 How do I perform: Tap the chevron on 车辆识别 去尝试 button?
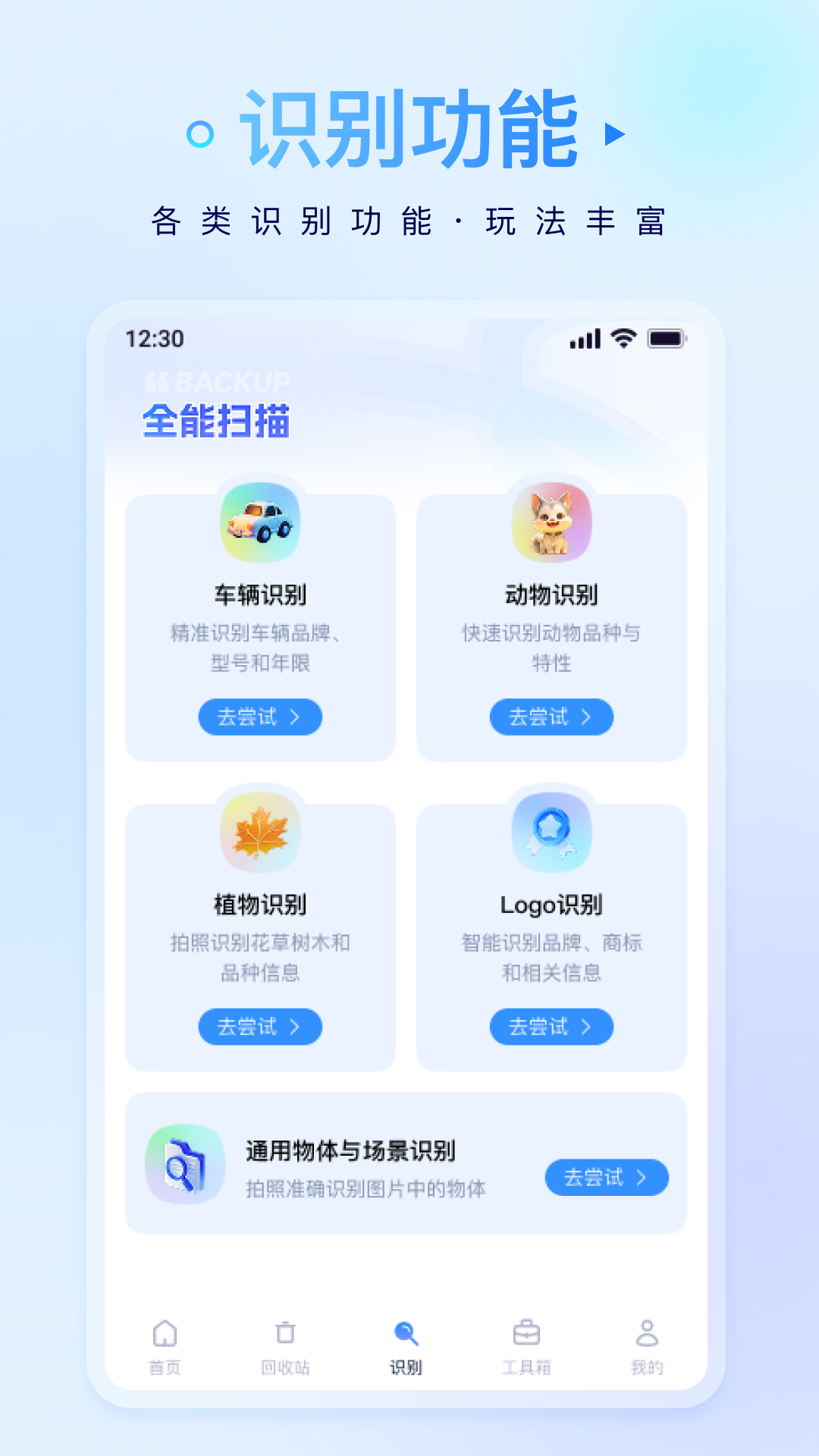[295, 717]
